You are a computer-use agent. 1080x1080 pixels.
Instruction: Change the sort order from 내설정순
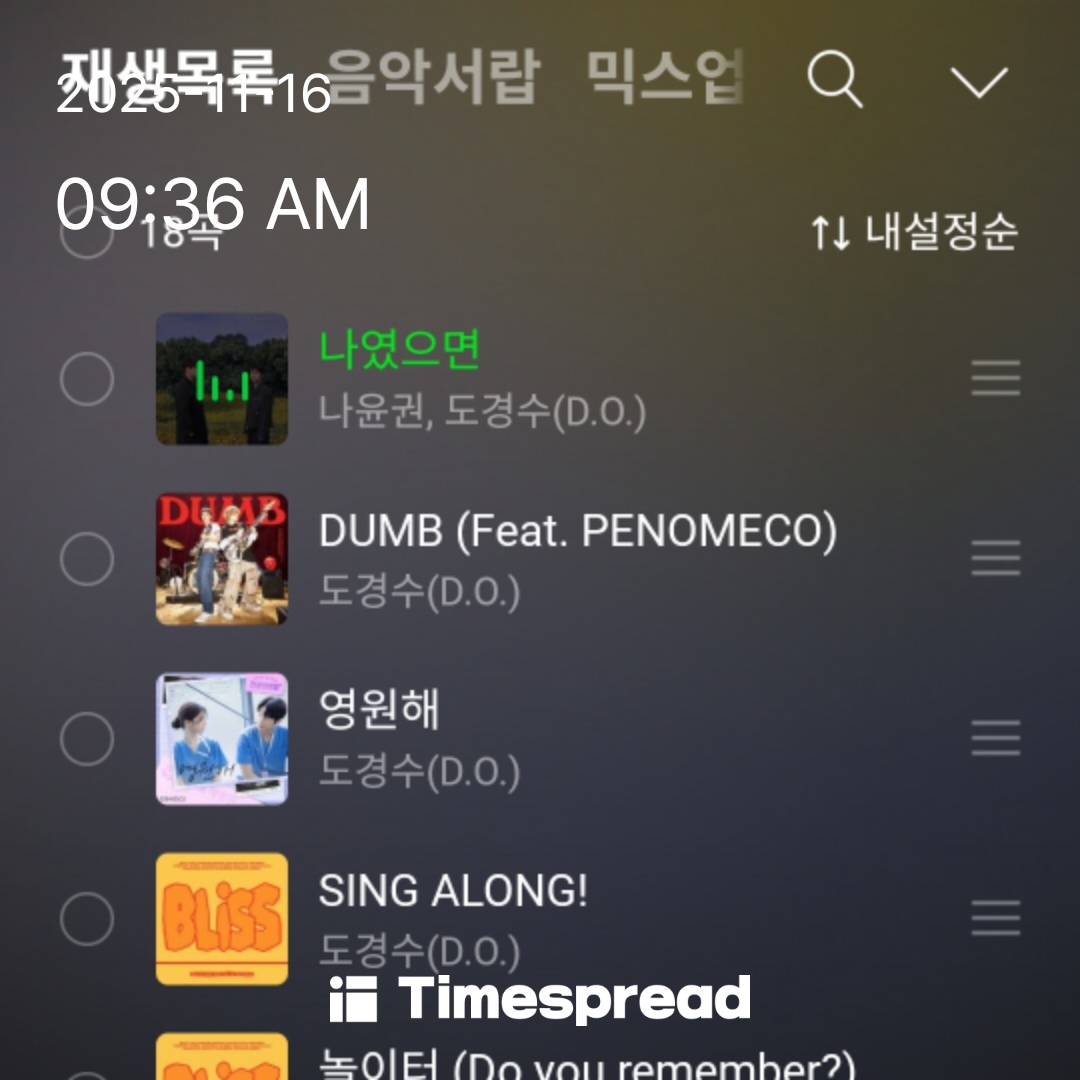[x=914, y=232]
